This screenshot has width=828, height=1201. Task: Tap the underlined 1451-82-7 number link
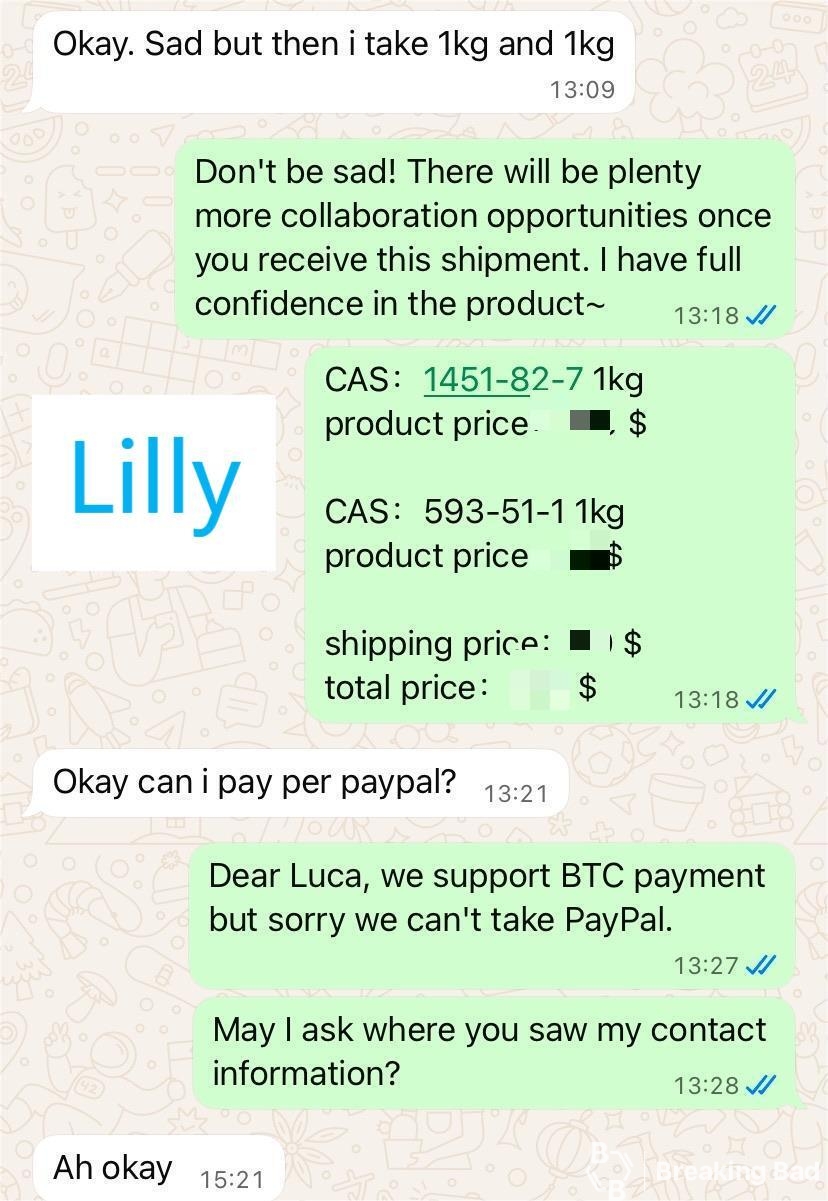click(x=502, y=379)
